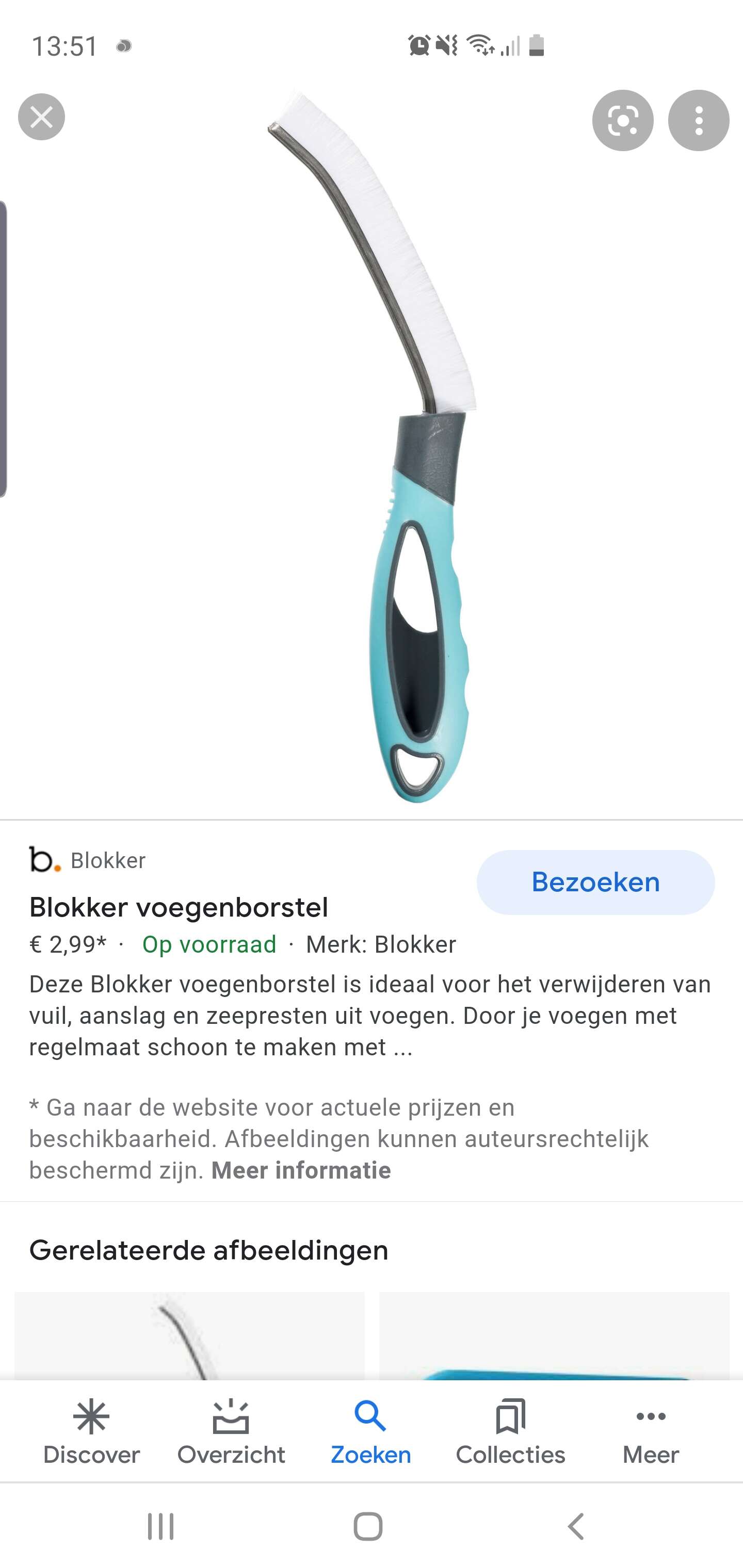This screenshot has width=743, height=1568.
Task: Go back with the system back button
Action: (575, 1527)
